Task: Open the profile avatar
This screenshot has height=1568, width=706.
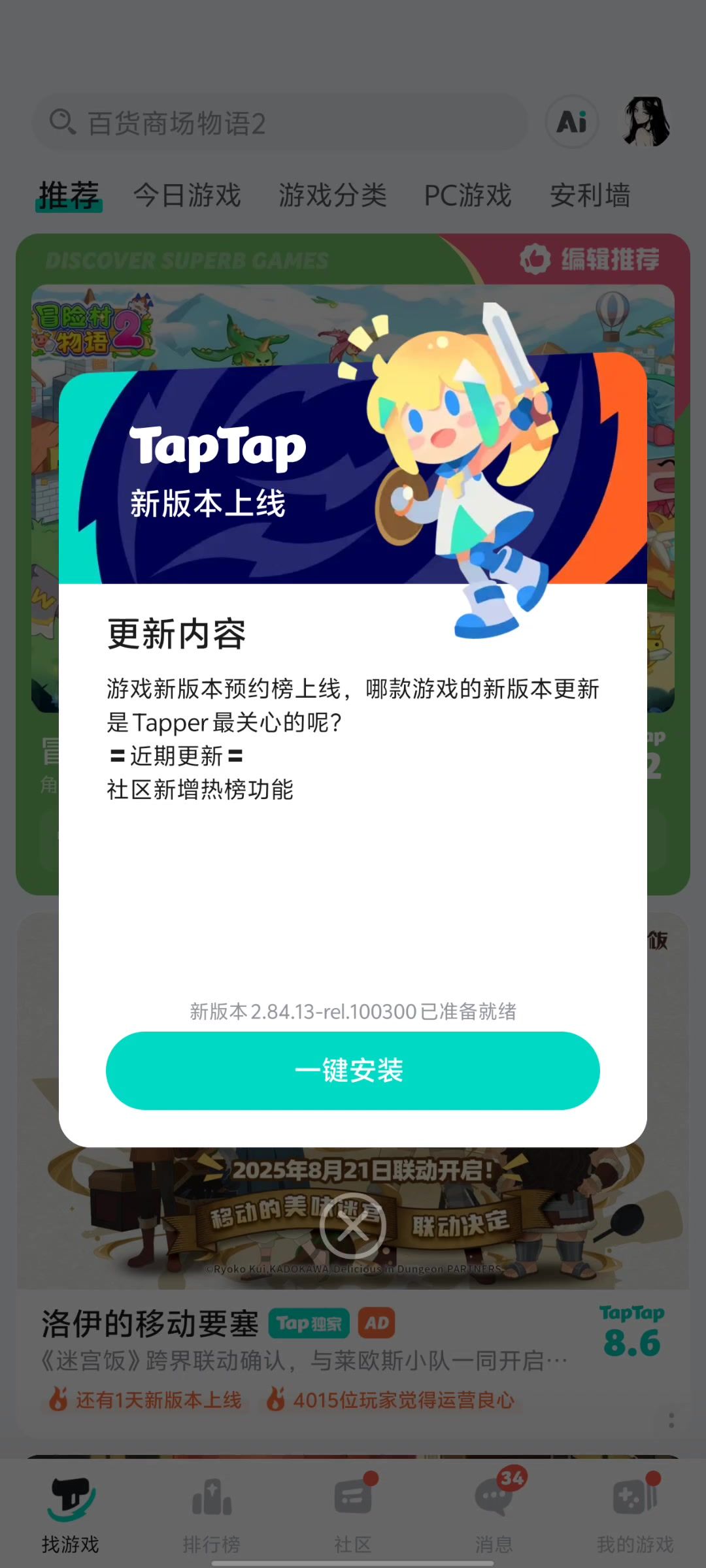Action: [646, 122]
